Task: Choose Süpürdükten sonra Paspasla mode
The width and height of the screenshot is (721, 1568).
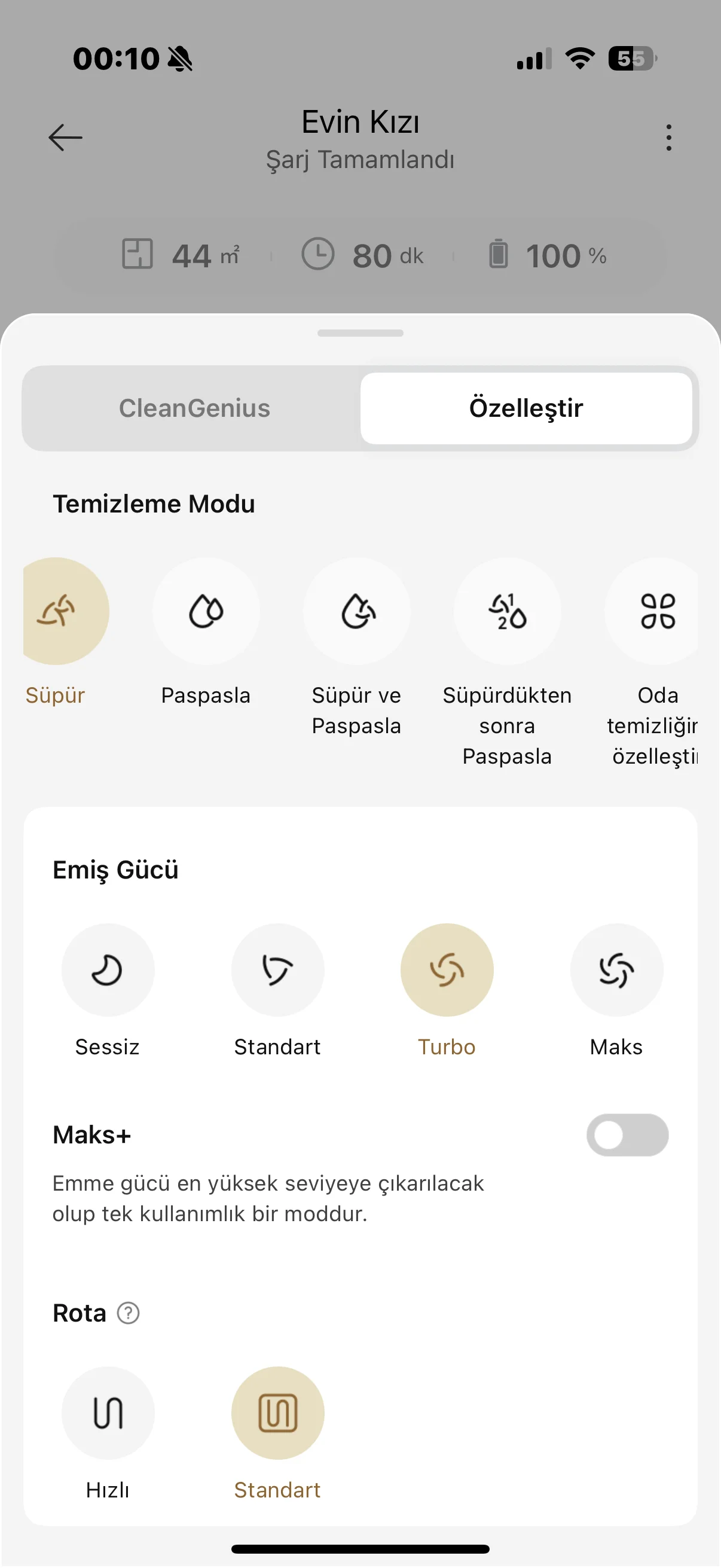Action: 508,611
